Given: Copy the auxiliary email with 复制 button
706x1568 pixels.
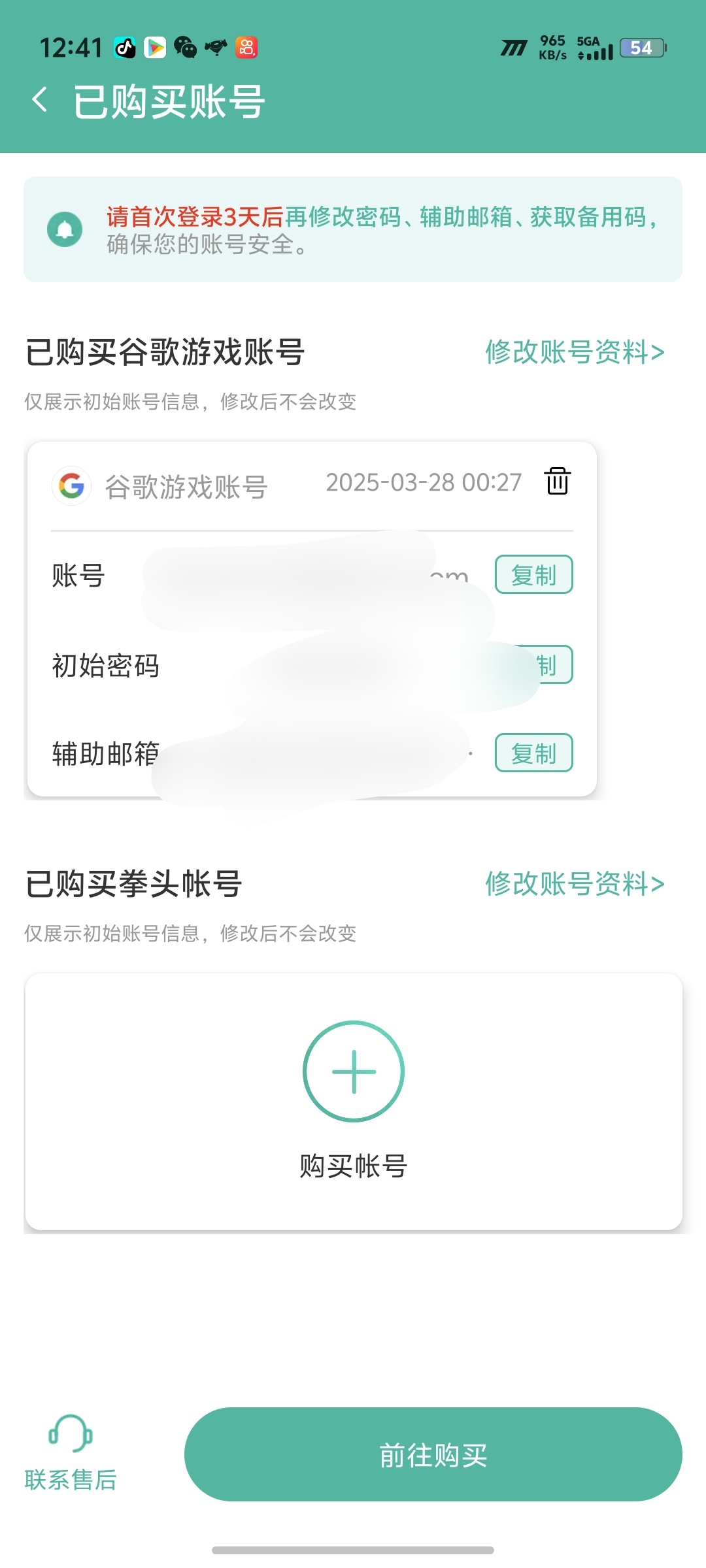Looking at the screenshot, I should click(x=534, y=753).
